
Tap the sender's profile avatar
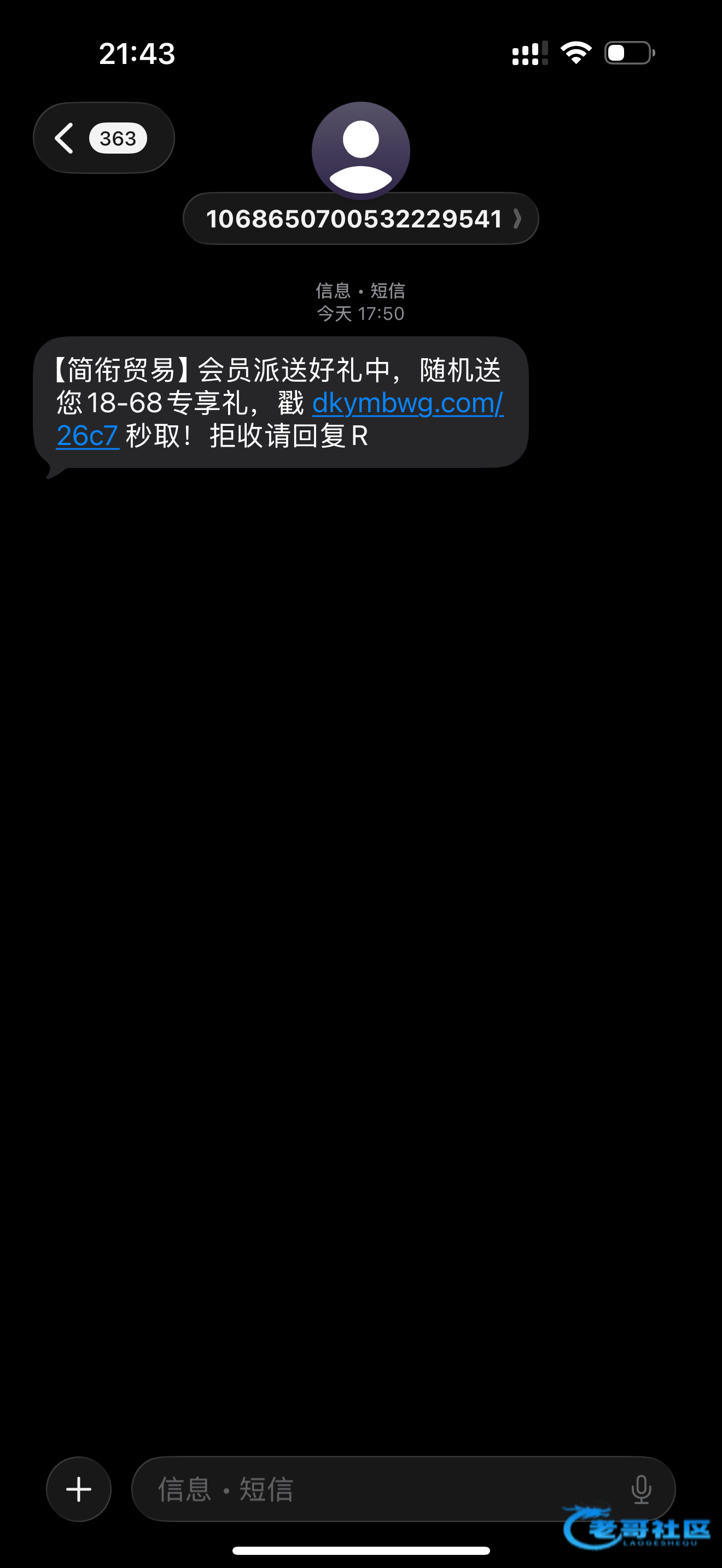click(360, 150)
